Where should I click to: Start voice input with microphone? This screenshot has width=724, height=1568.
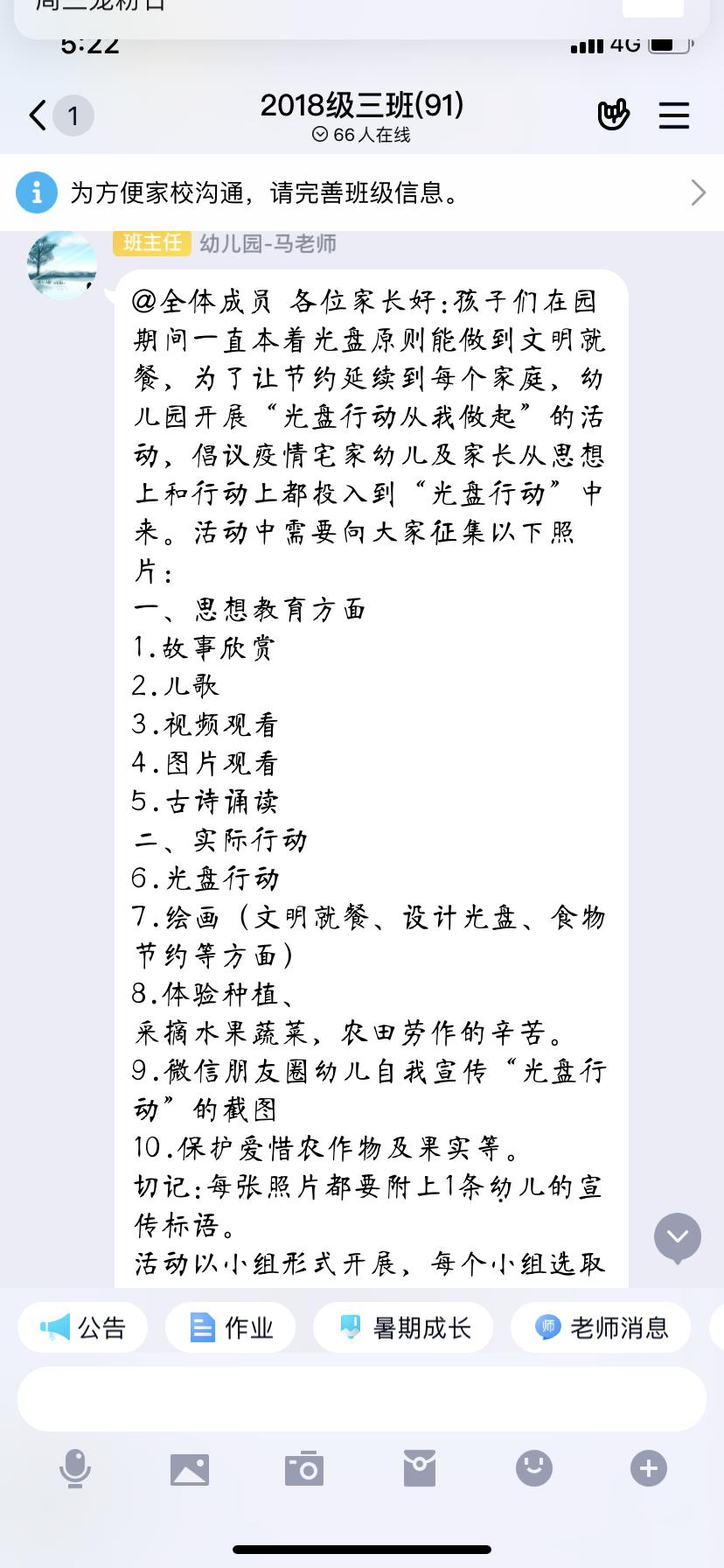coord(75,1467)
